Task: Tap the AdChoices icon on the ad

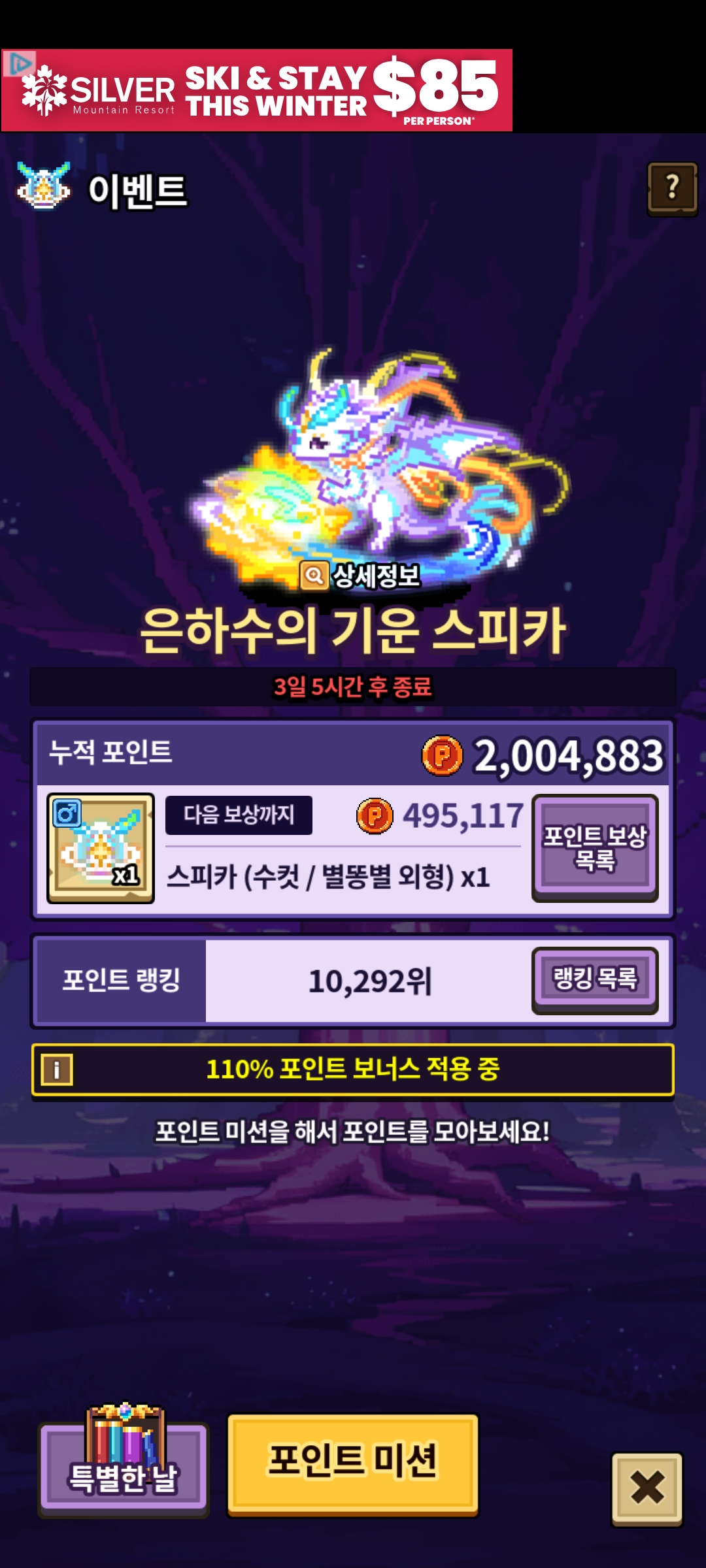Action: (x=19, y=63)
